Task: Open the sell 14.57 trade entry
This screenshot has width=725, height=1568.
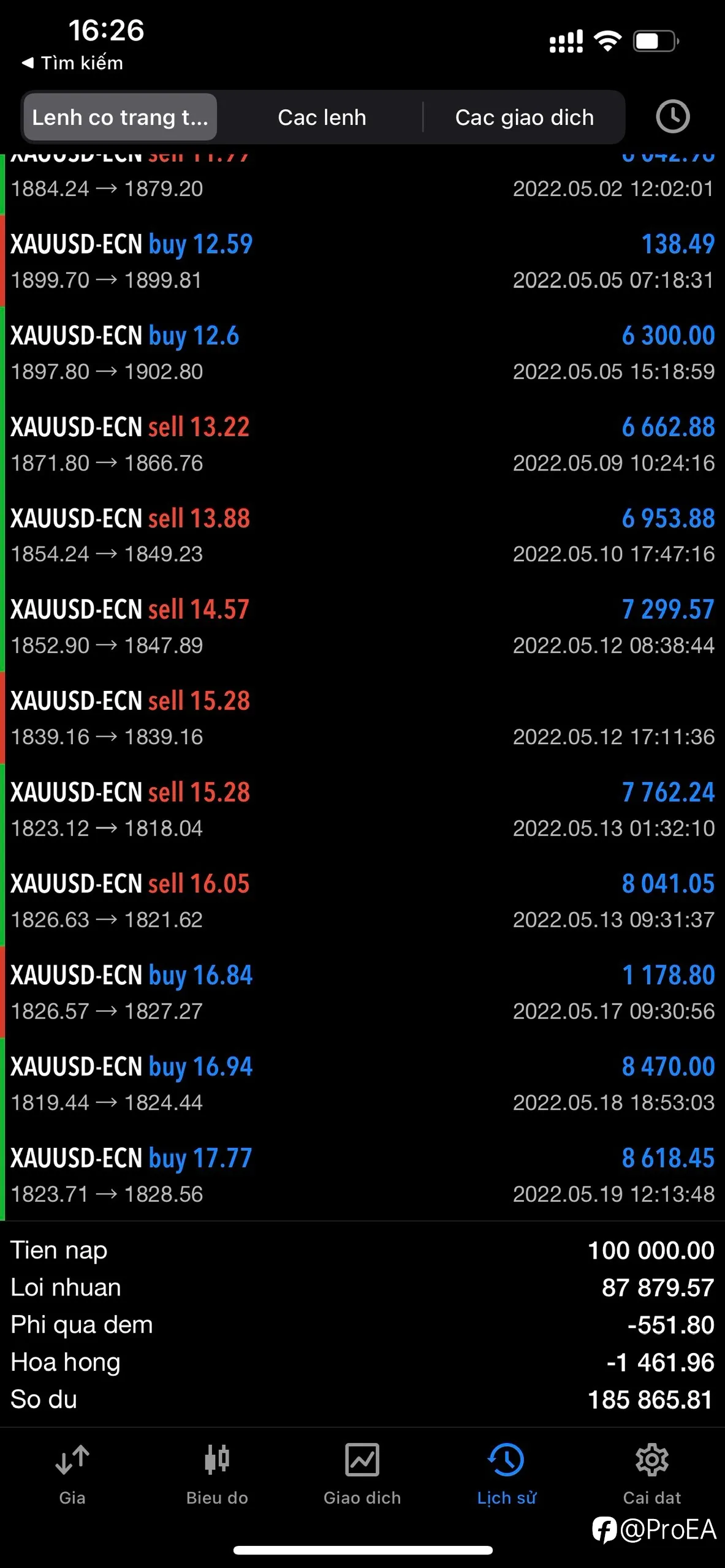Action: [362, 627]
